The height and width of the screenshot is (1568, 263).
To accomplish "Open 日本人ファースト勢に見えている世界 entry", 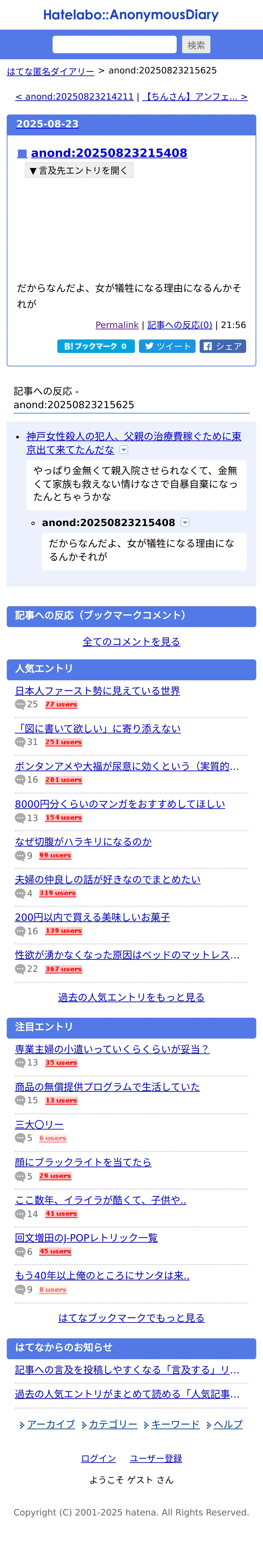I will pyautogui.click(x=97, y=691).
